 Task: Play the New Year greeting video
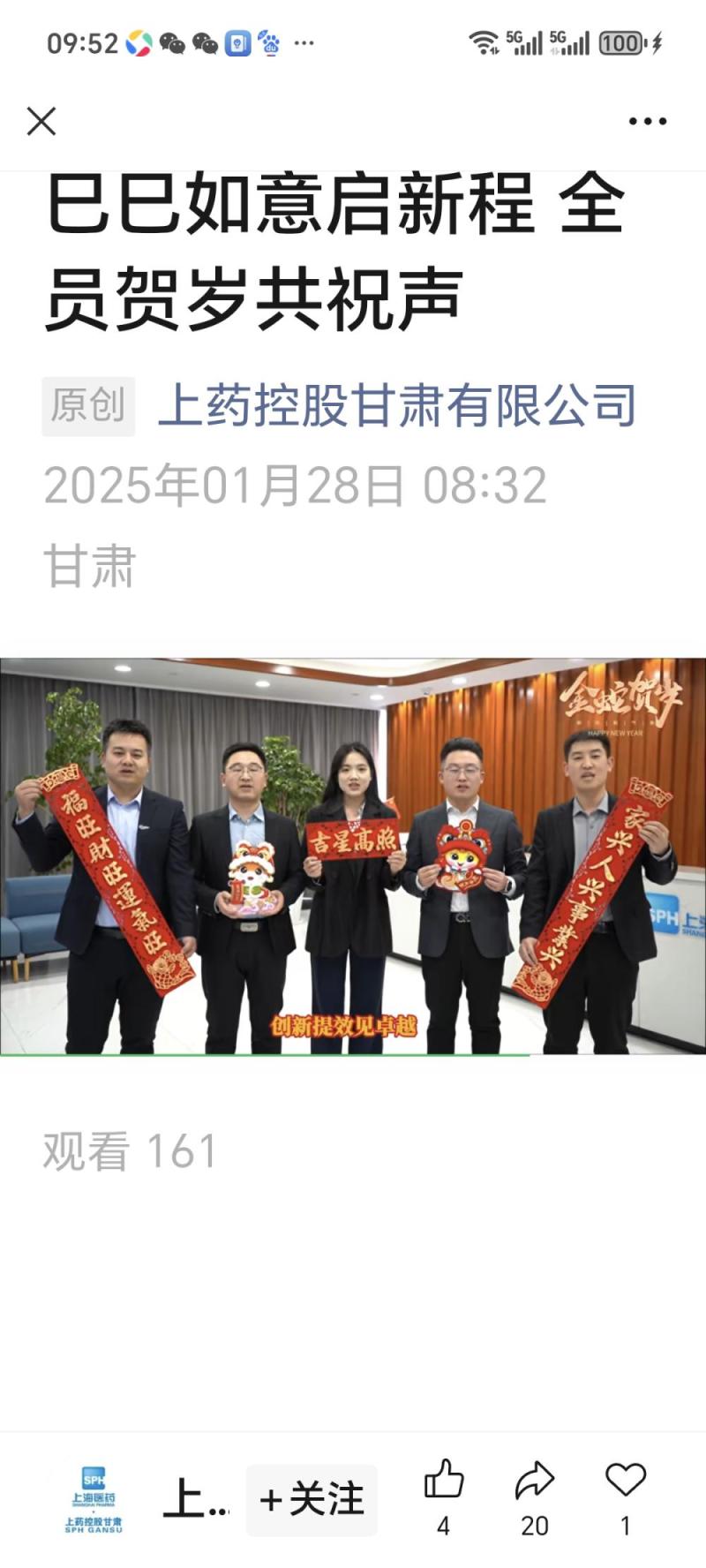pos(353,856)
